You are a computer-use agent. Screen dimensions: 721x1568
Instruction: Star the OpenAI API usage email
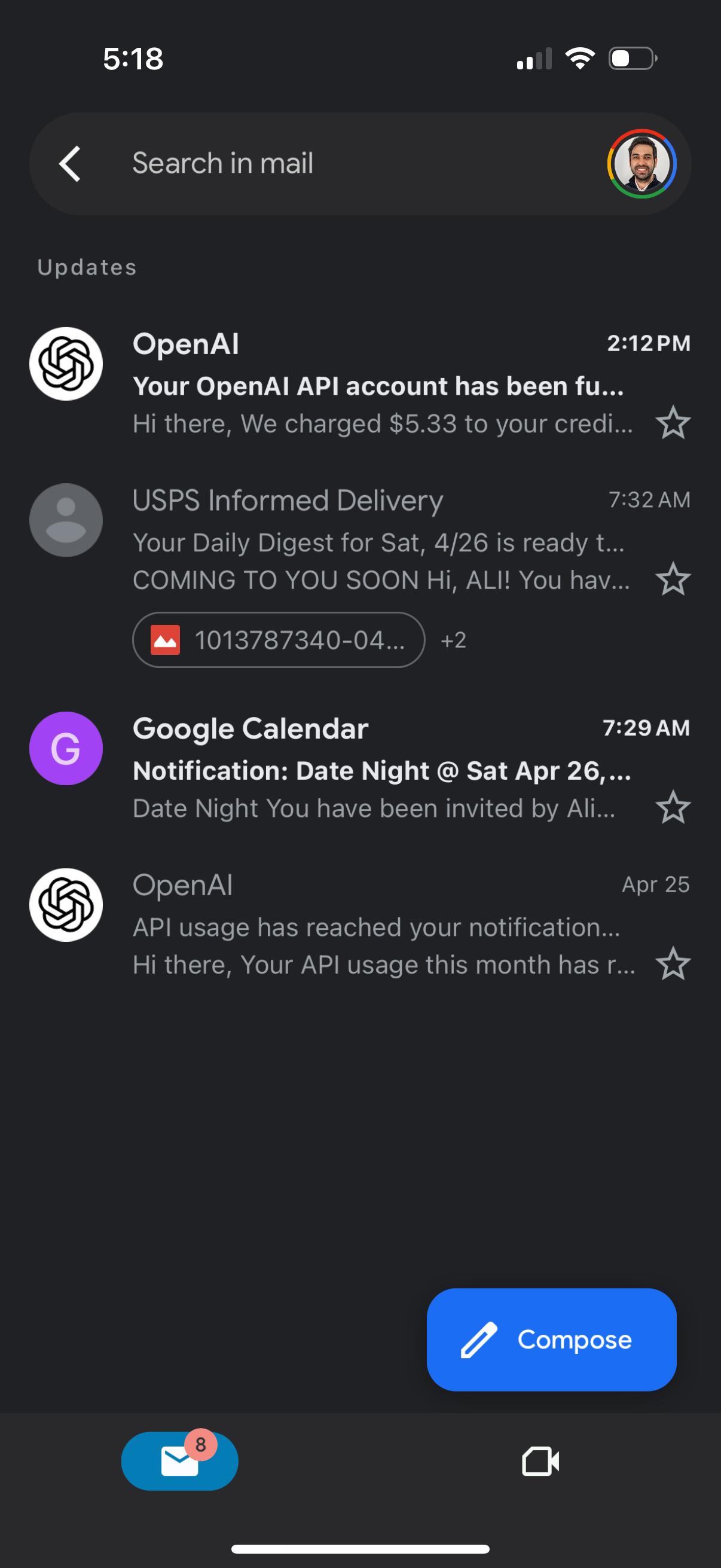(x=674, y=963)
